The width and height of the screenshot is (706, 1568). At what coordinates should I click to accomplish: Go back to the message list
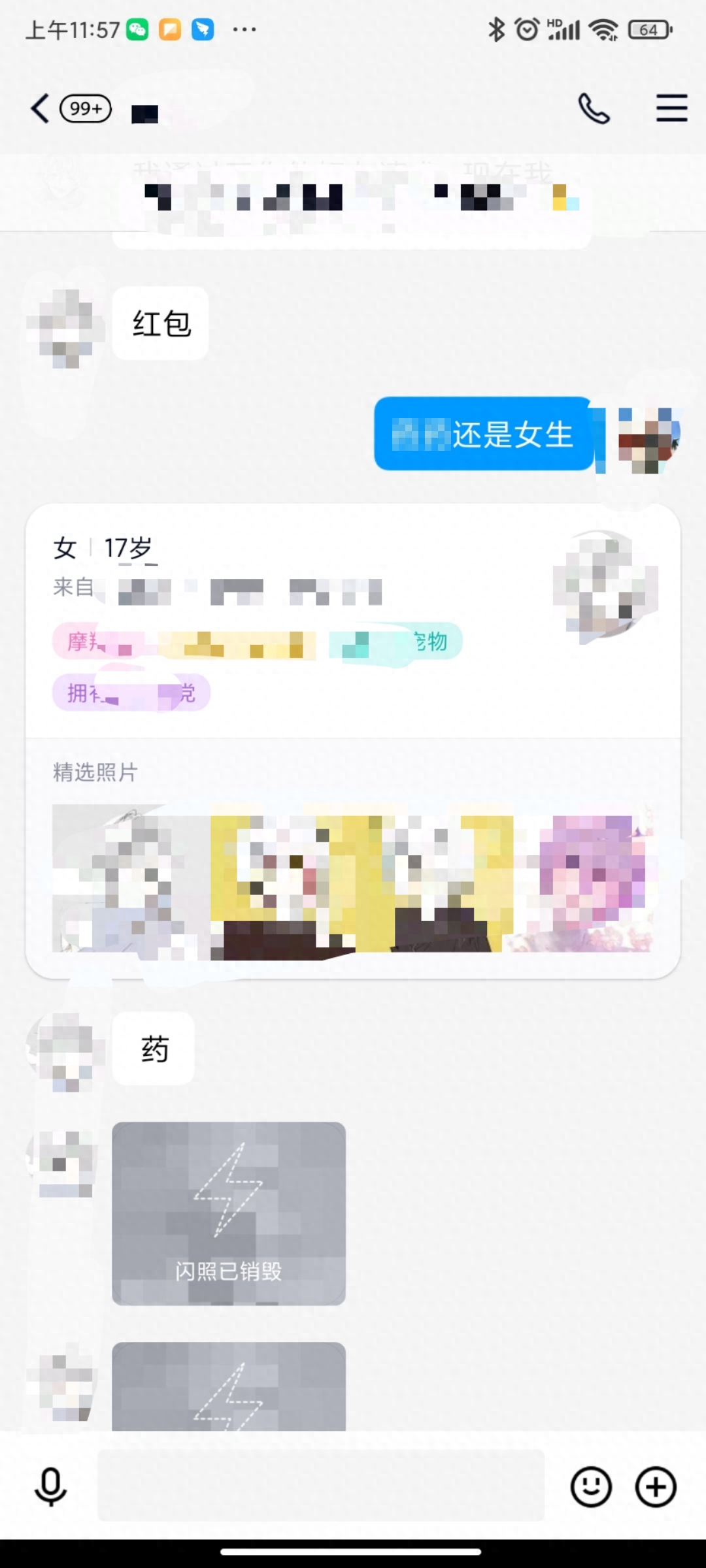pos(41,108)
